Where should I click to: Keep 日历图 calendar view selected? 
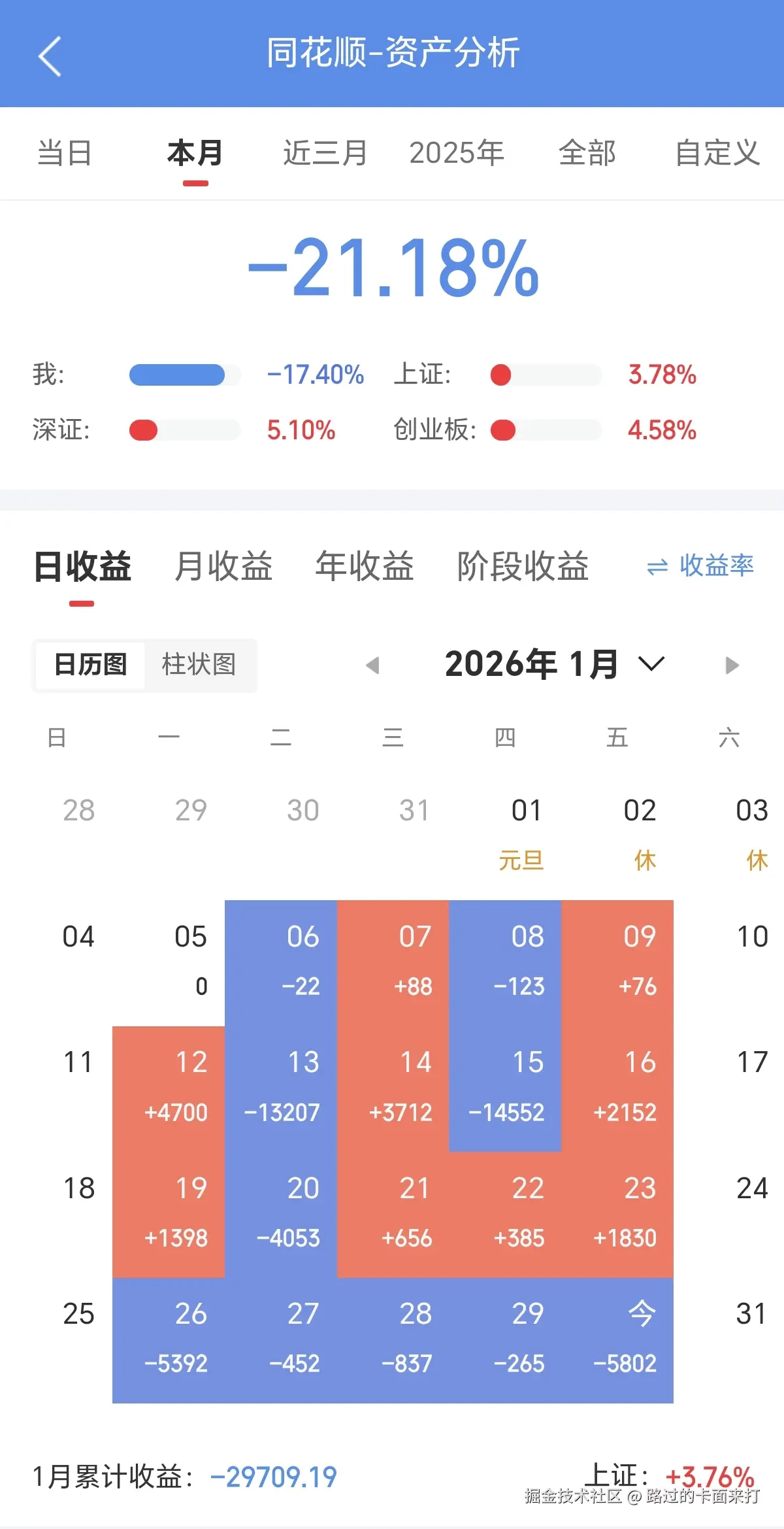pos(90,664)
